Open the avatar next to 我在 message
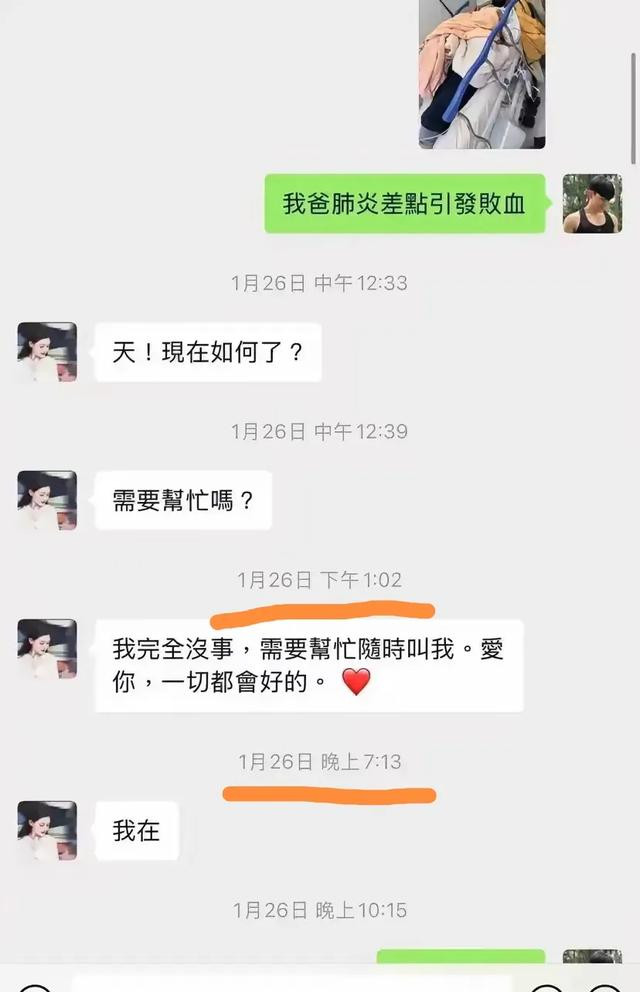Screen dimensions: 640x992 pos(47,830)
